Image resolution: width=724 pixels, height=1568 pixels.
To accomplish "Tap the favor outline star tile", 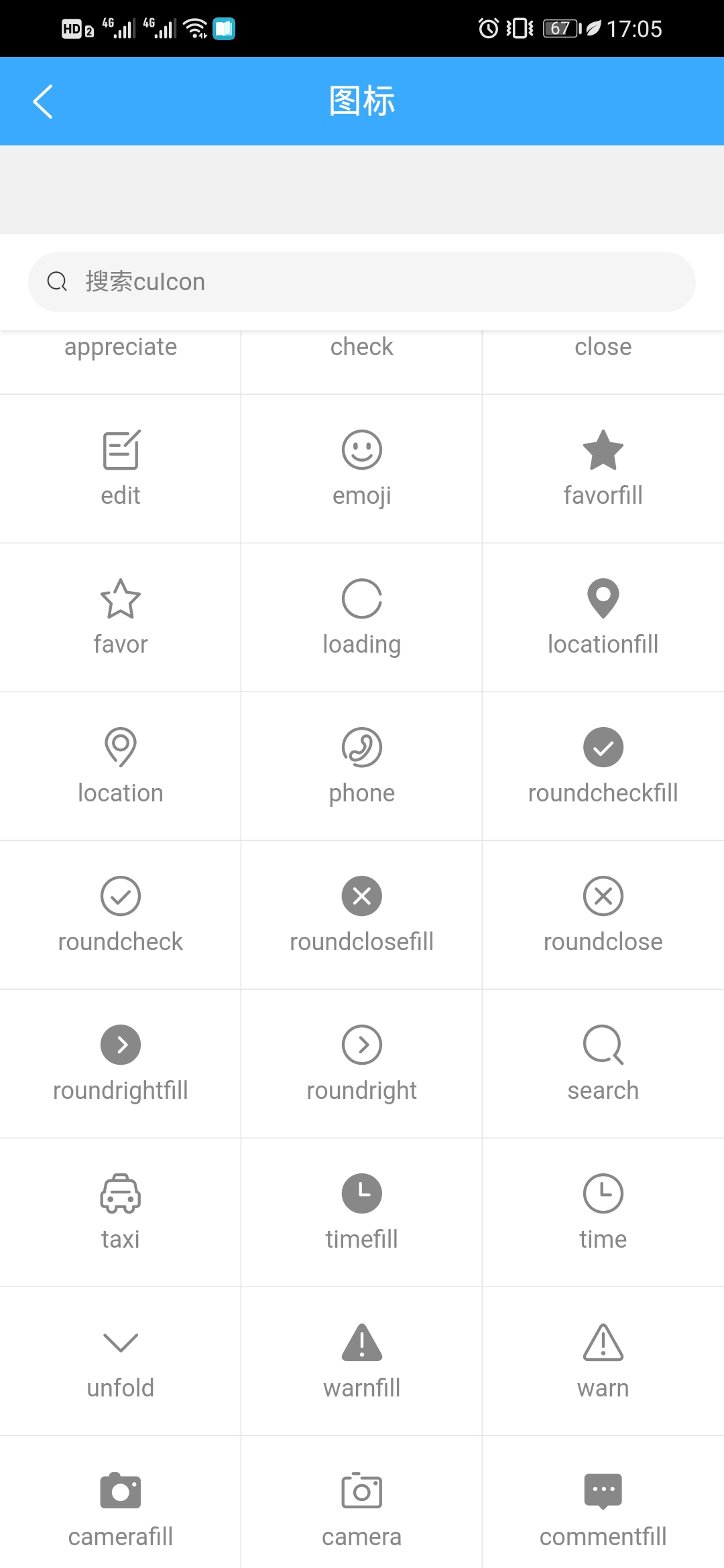I will pyautogui.click(x=121, y=617).
